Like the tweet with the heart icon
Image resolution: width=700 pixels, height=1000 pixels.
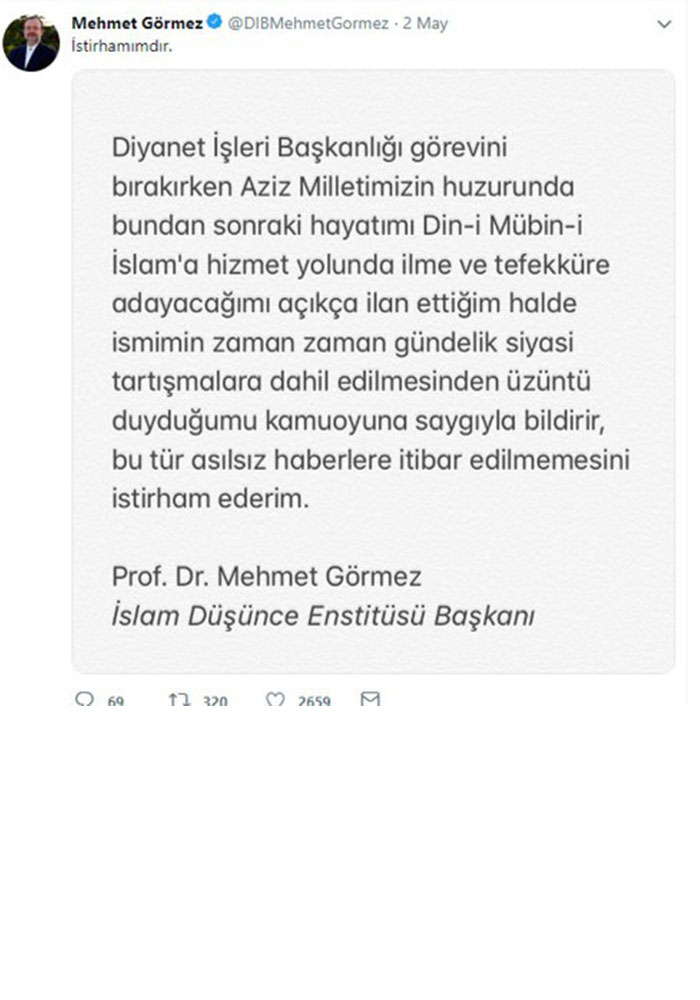click(276, 701)
